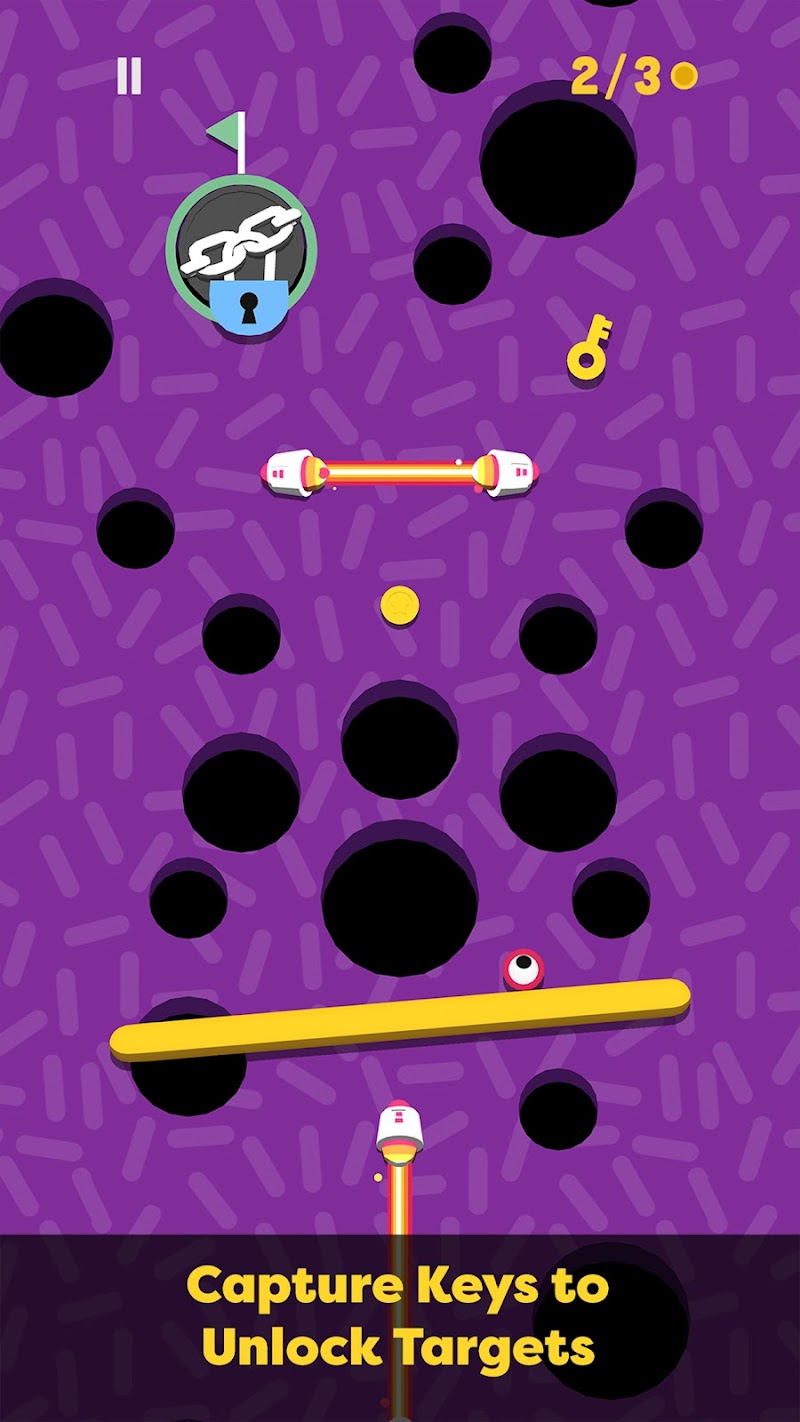Pause the game
Viewport: 800px width, 1422px height.
point(129,76)
